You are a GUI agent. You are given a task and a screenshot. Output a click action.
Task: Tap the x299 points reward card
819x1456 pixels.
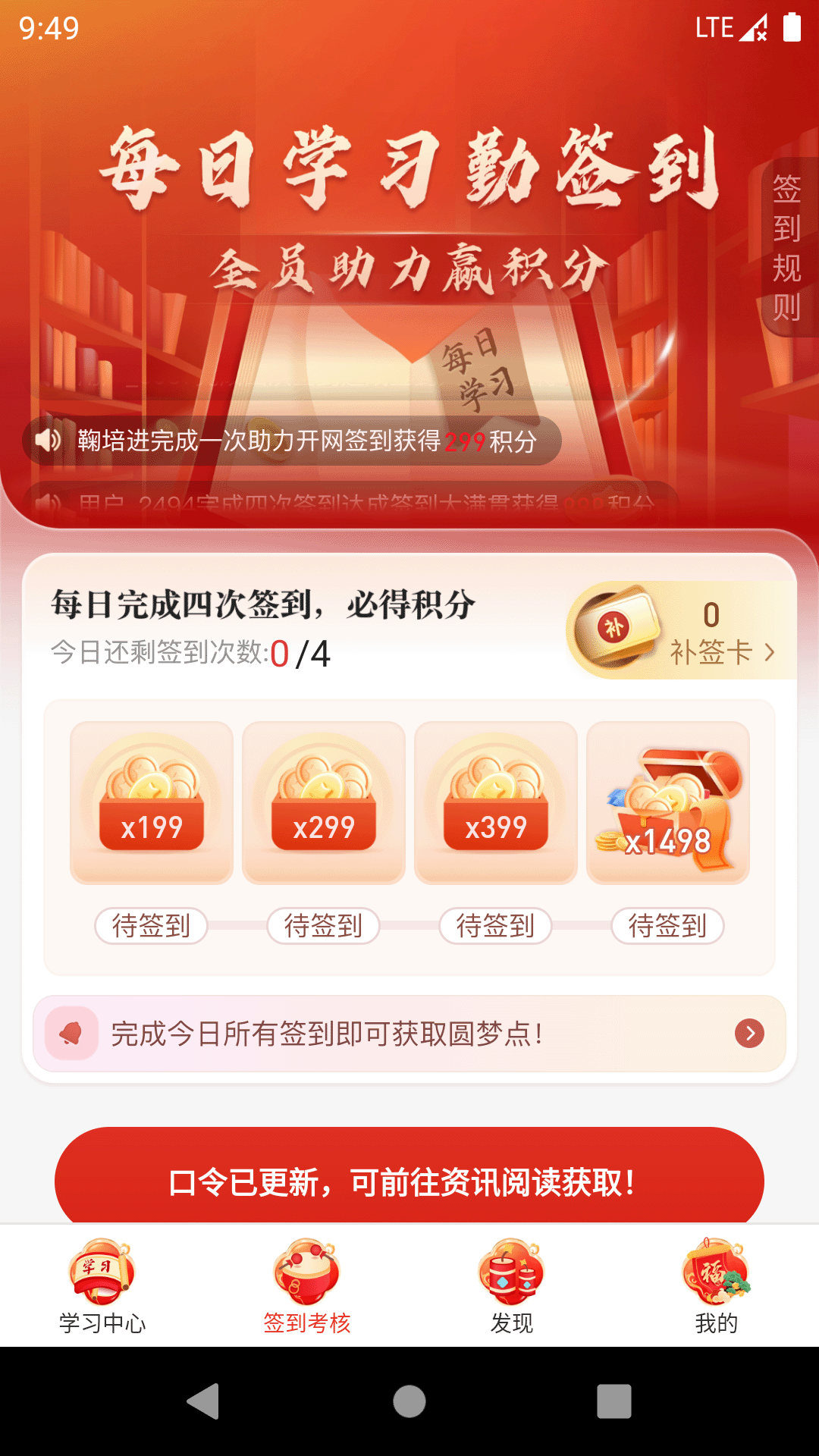click(324, 802)
